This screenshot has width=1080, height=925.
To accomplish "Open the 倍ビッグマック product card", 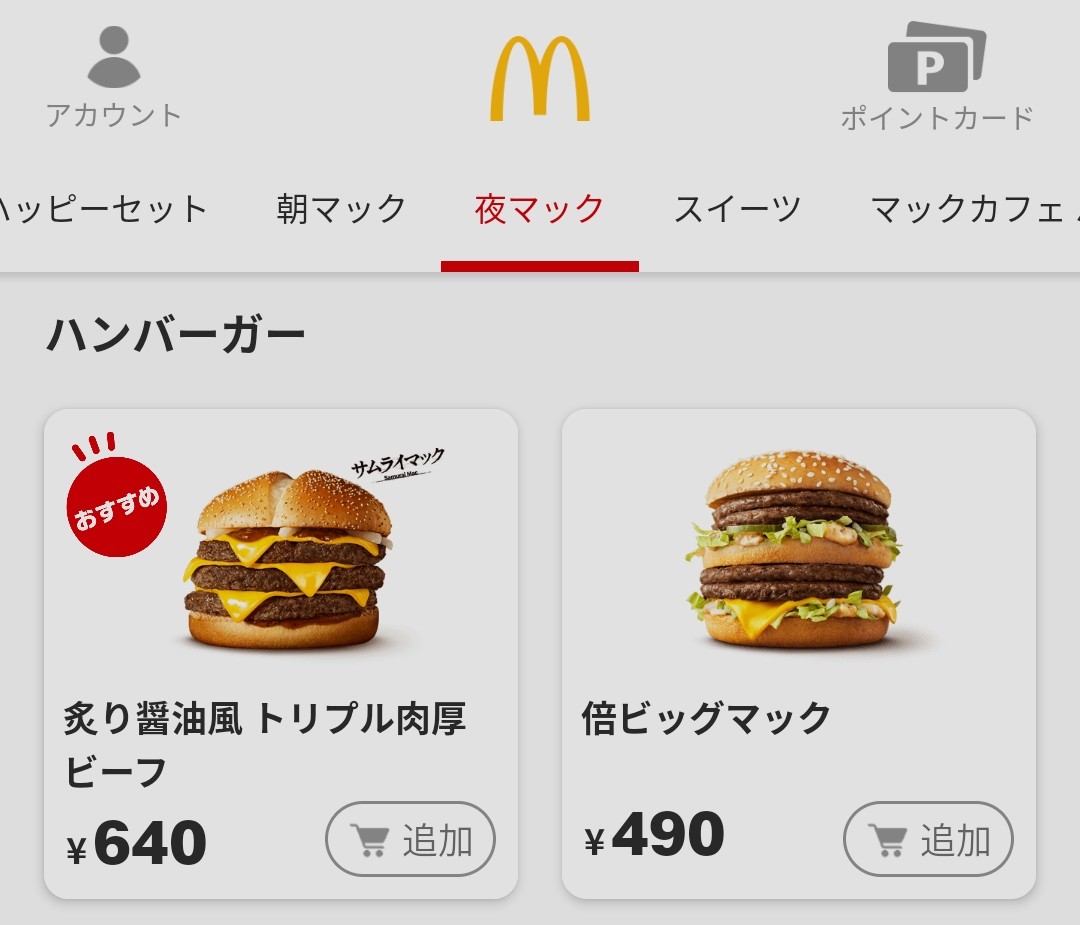I will click(x=799, y=654).
